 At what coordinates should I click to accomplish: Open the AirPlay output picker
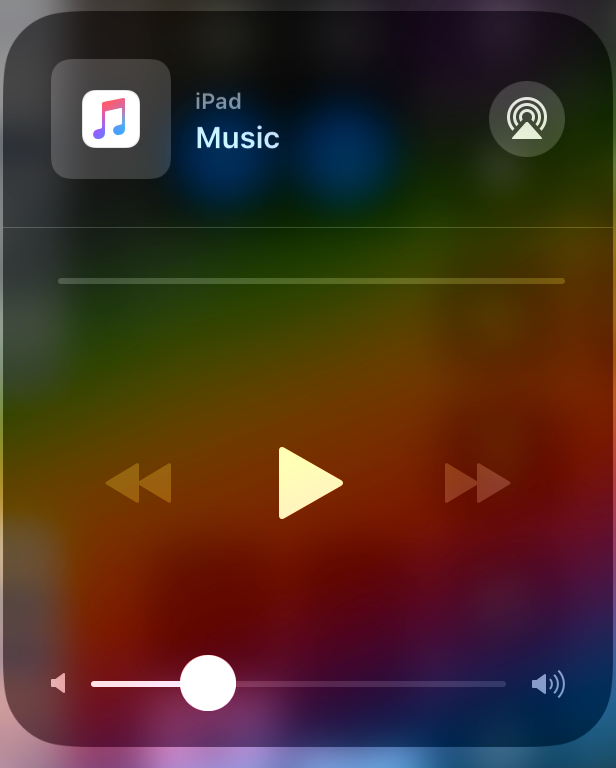[x=527, y=119]
